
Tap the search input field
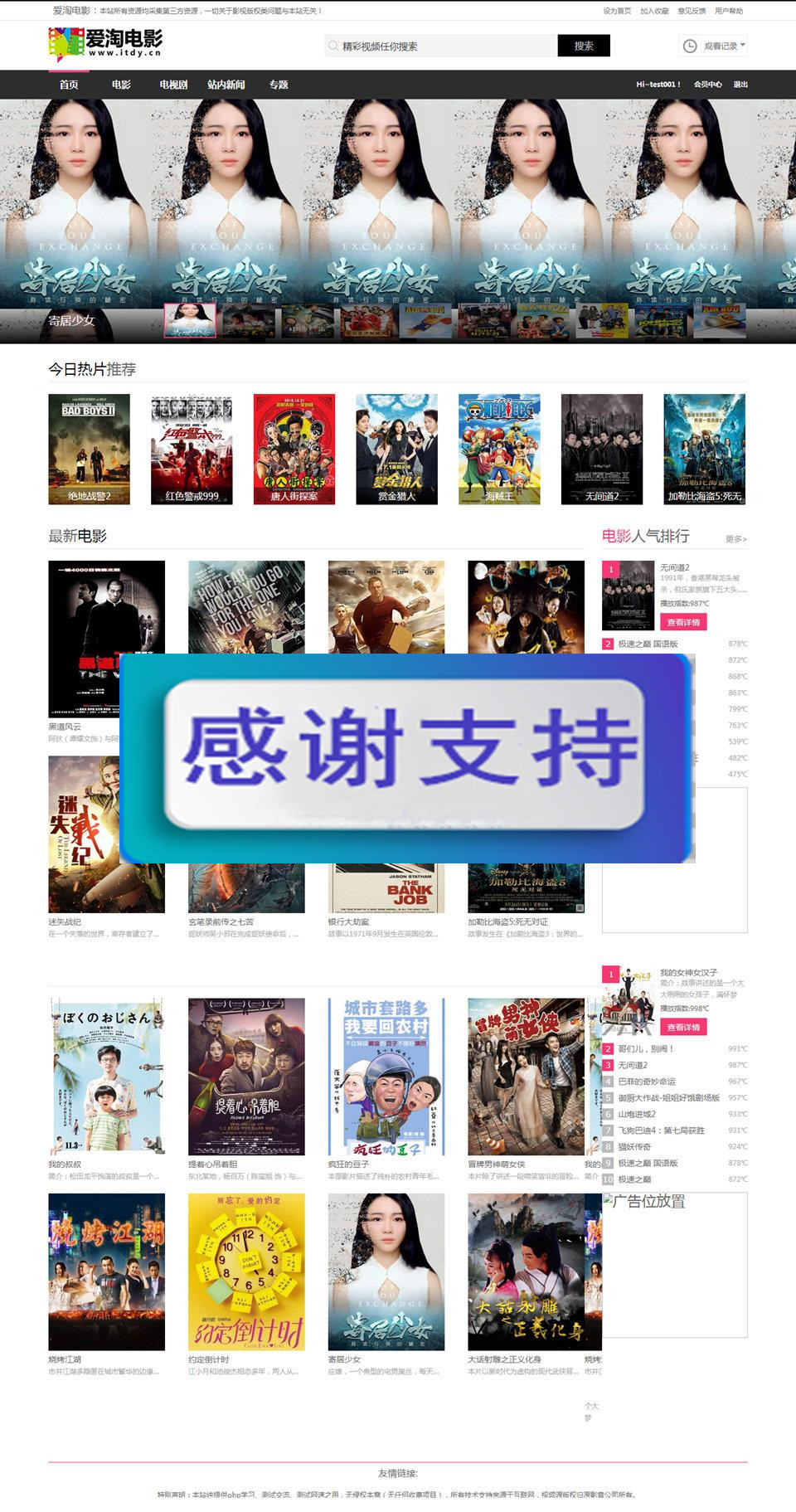(x=444, y=46)
